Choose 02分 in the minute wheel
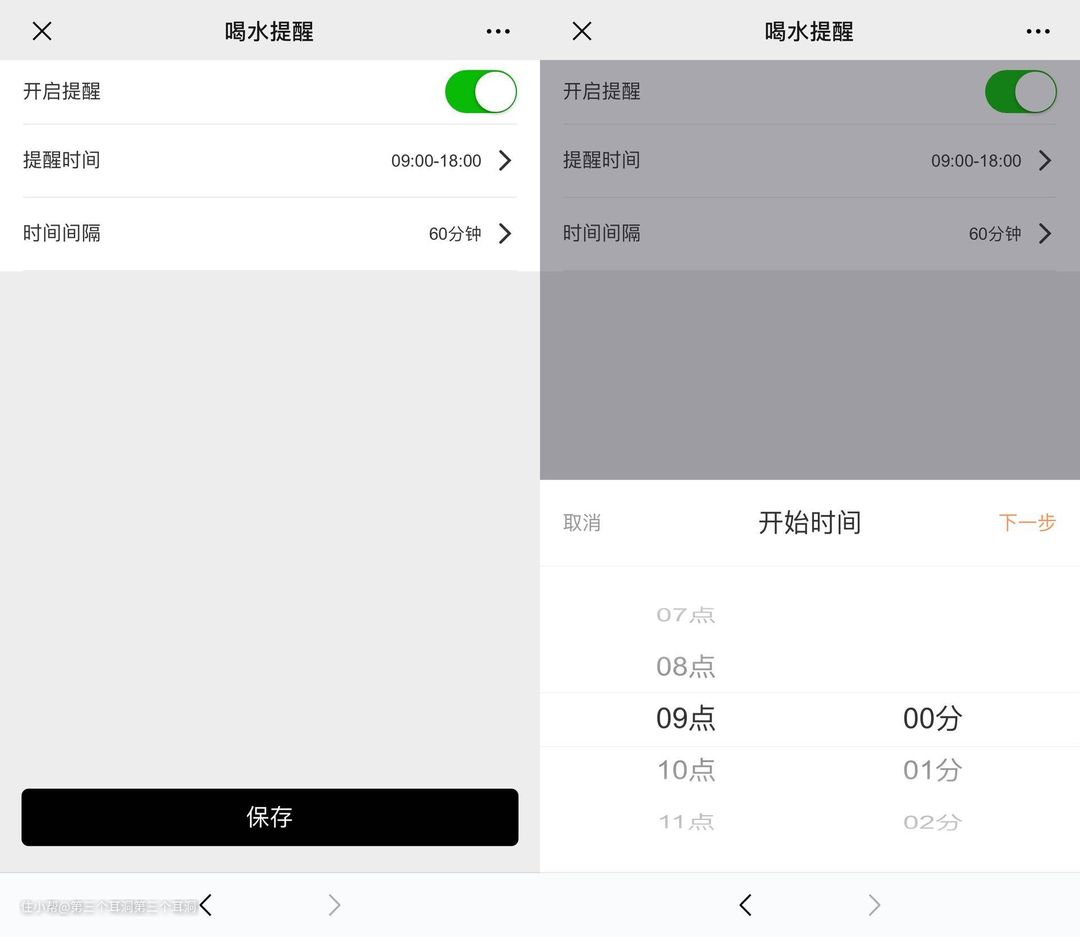The image size is (1080, 937). point(932,822)
